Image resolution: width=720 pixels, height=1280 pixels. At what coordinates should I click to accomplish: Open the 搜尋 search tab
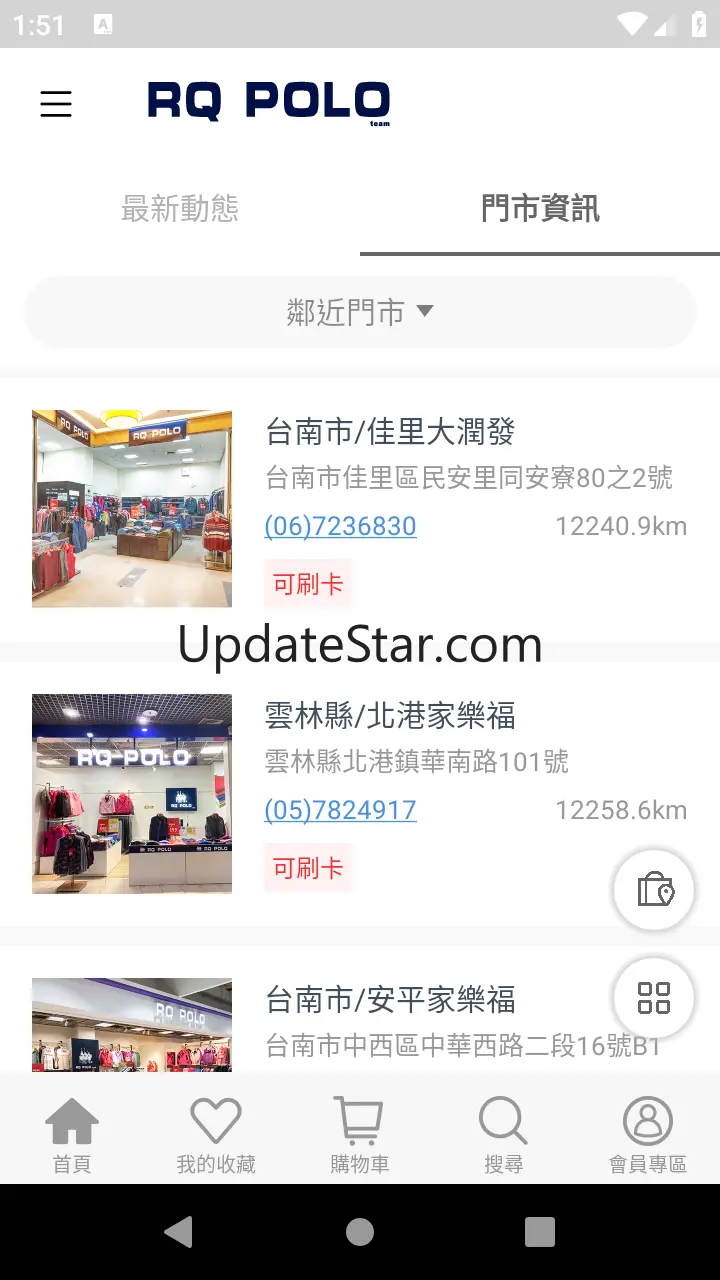pyautogui.click(x=503, y=1135)
